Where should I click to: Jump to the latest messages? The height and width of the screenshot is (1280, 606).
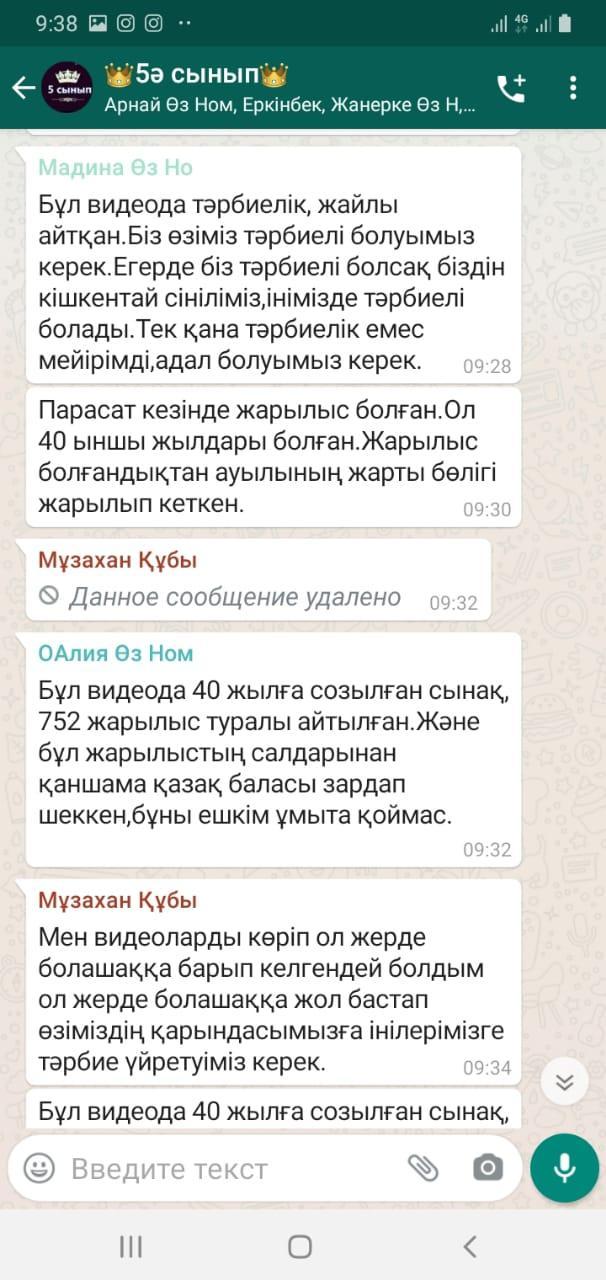564,1082
